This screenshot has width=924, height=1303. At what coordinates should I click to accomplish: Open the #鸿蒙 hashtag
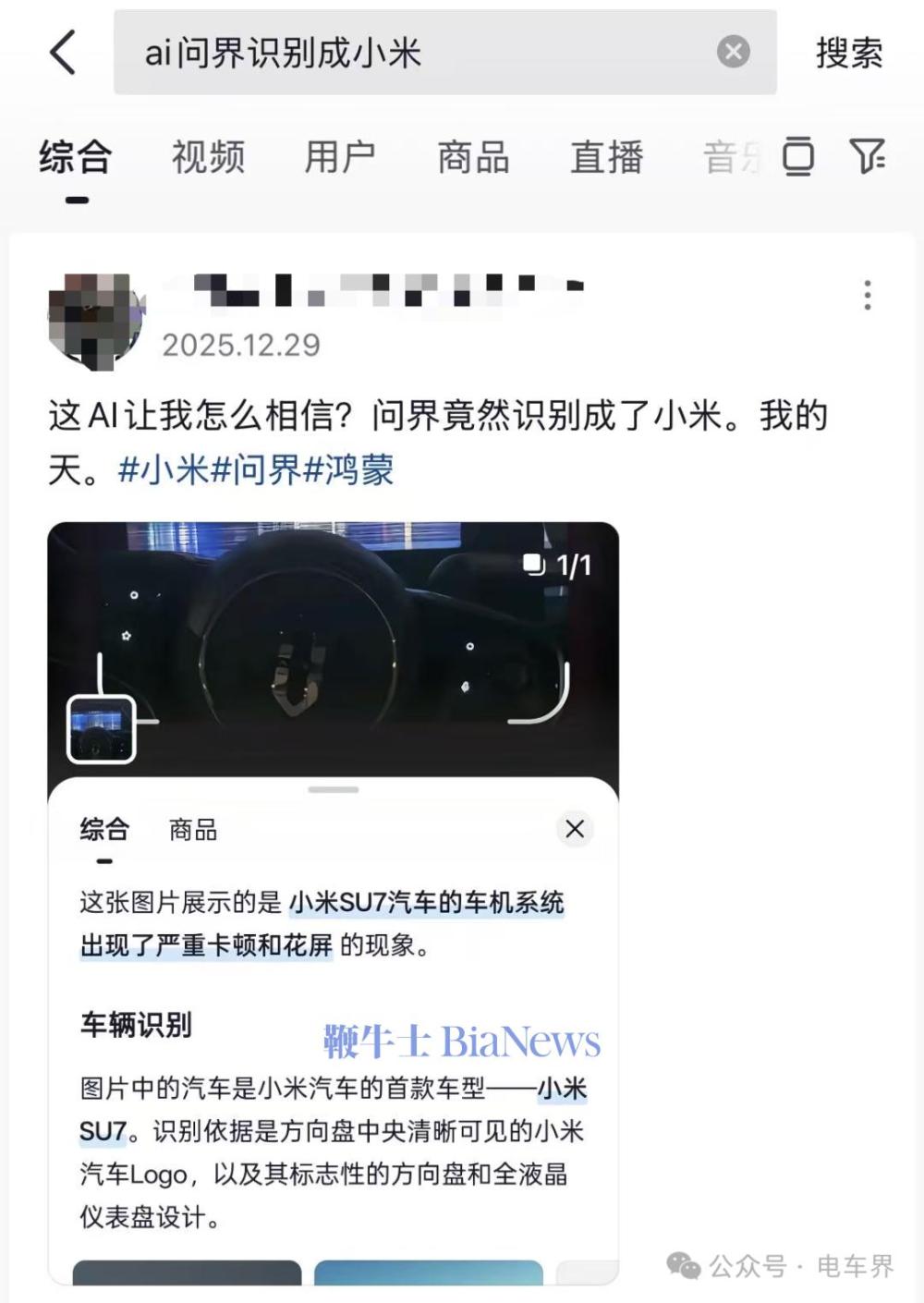coord(348,470)
